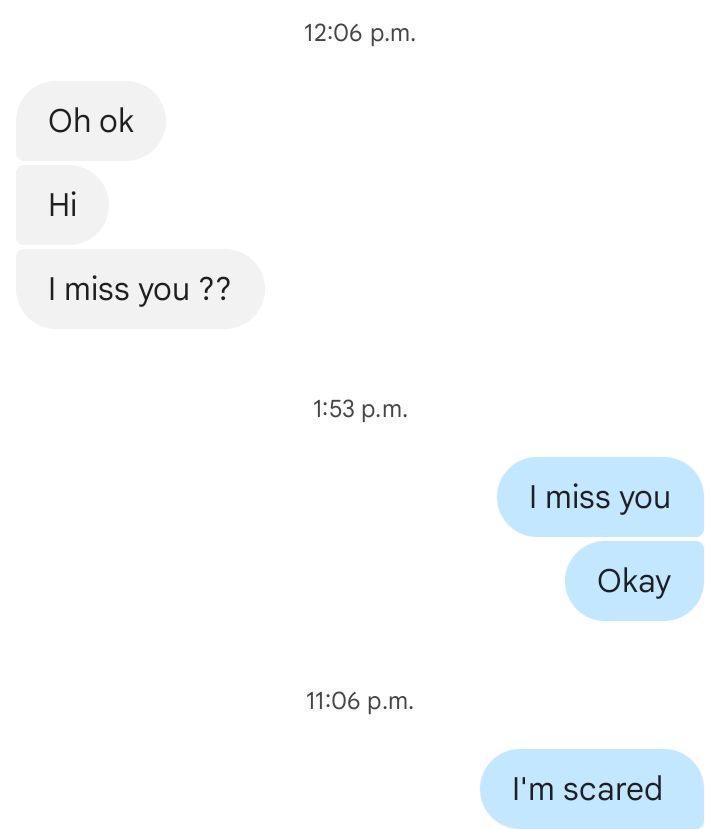Tap the sent "I miss you" bubble
This screenshot has width=720, height=829.
[600, 497]
